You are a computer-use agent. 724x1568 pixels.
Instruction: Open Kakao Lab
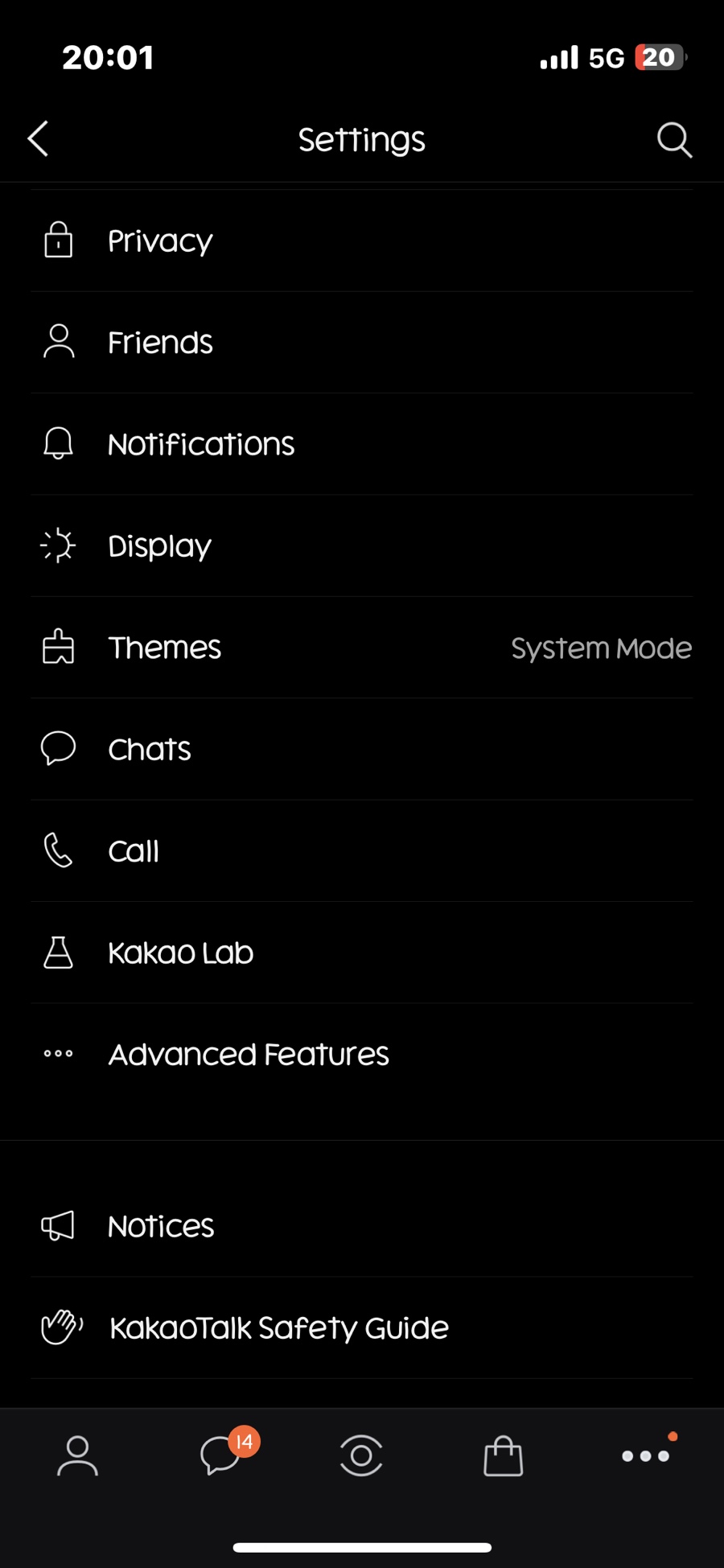click(x=362, y=953)
